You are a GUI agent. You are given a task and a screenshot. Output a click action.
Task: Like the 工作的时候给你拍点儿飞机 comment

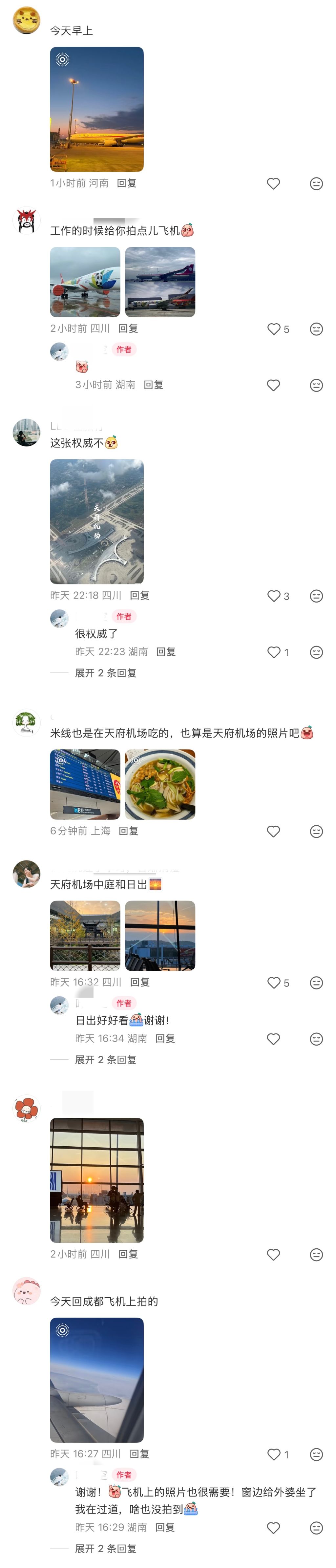273,329
